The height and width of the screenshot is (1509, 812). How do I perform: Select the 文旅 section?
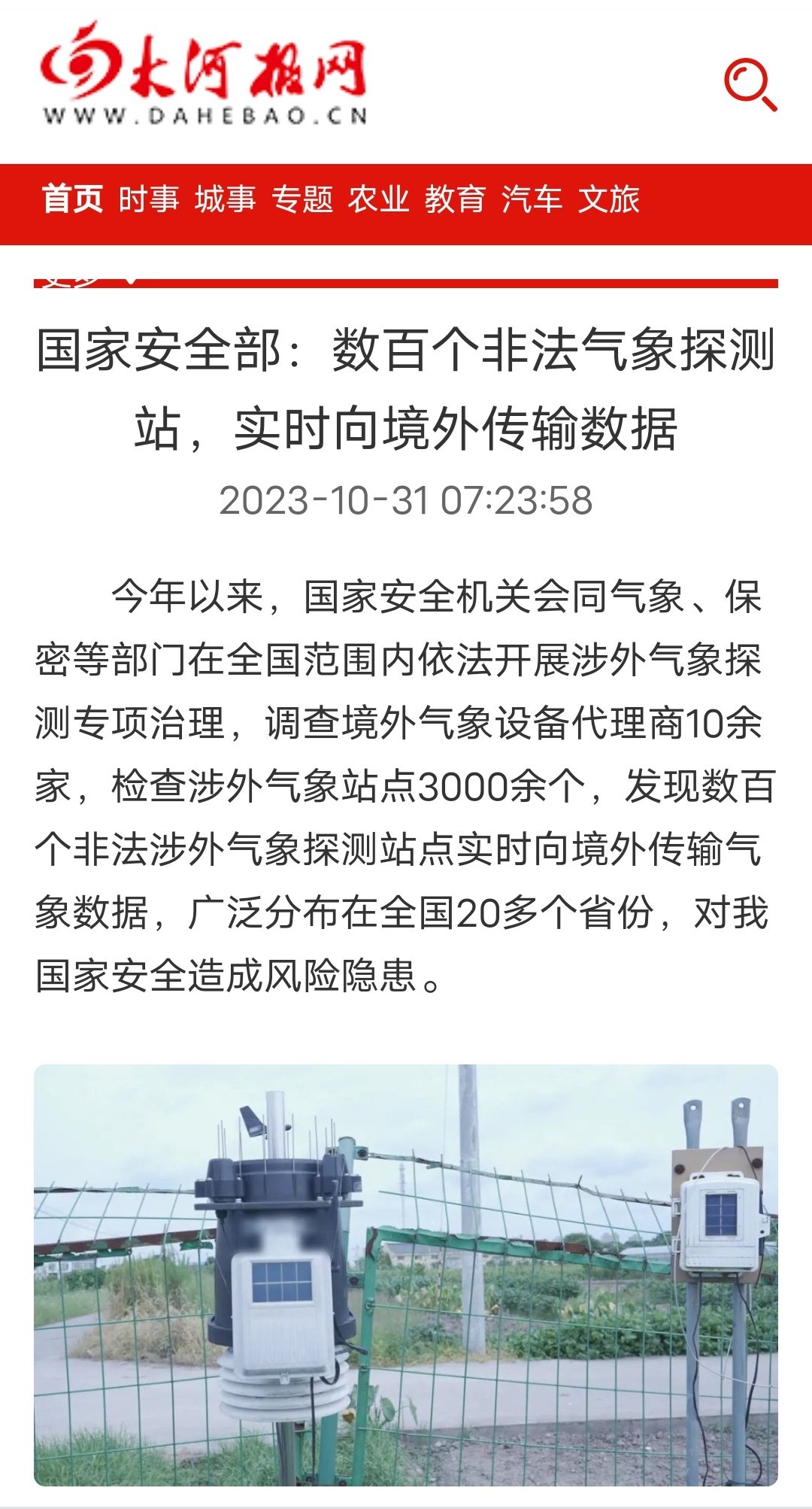609,199
